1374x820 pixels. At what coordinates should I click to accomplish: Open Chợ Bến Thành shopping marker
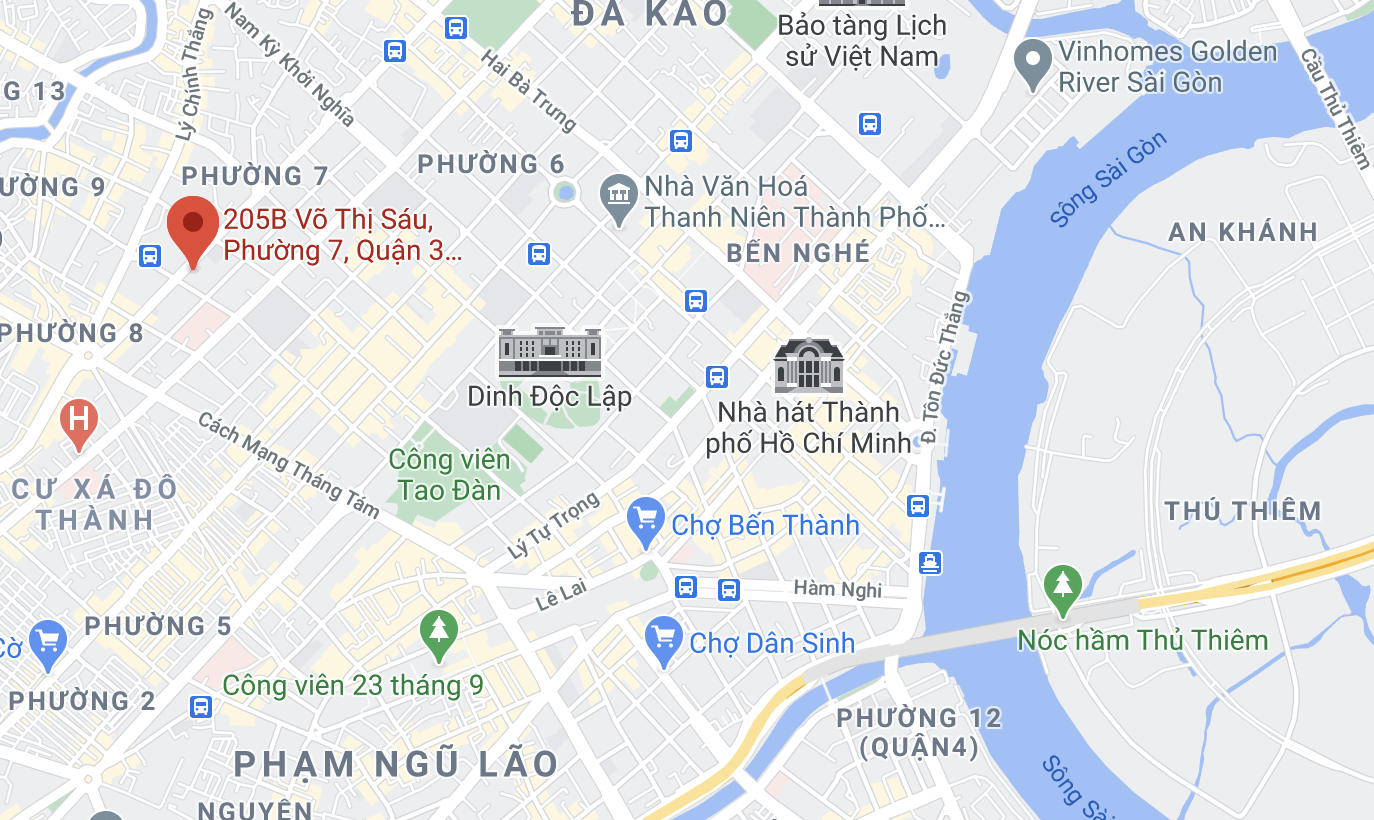(x=646, y=520)
